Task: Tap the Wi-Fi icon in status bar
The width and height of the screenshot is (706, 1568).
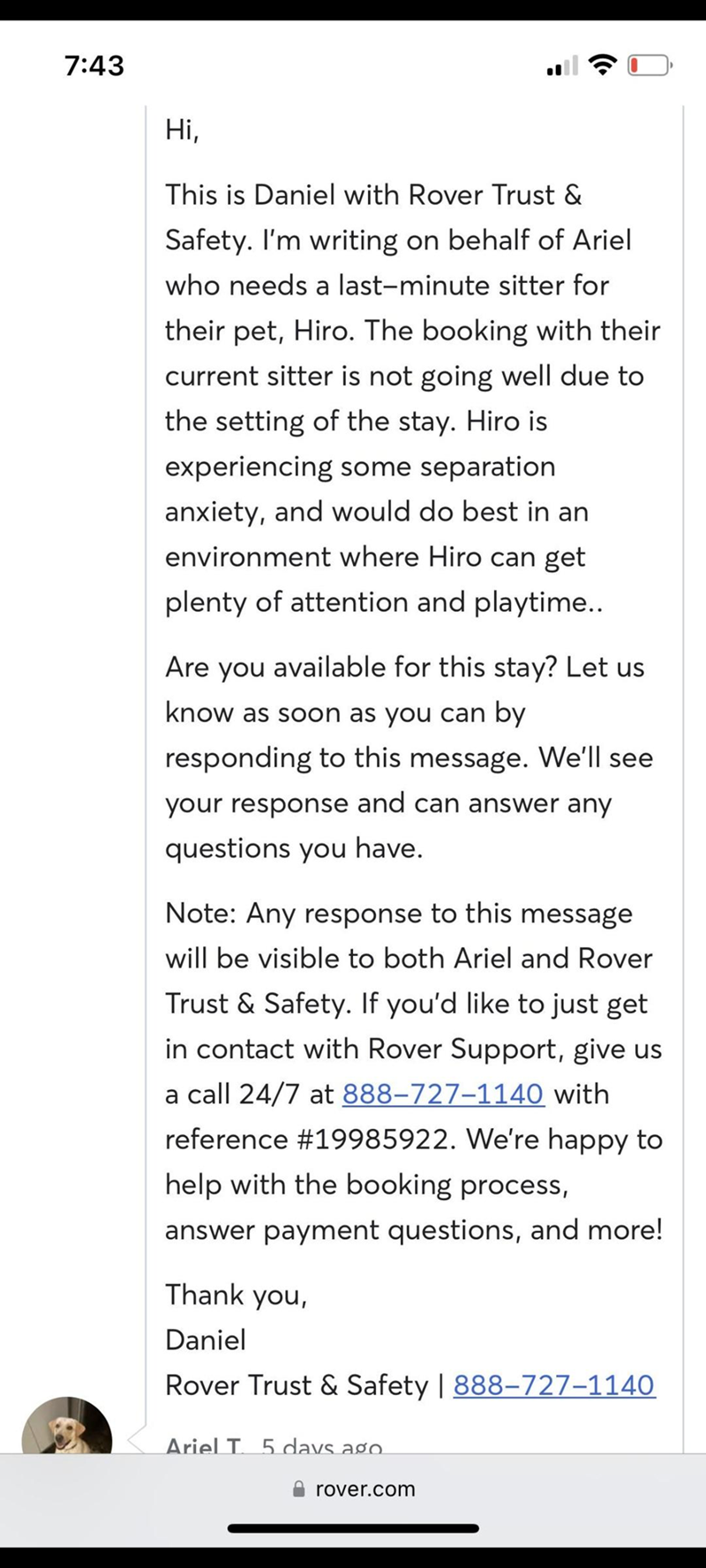Action: (x=601, y=65)
